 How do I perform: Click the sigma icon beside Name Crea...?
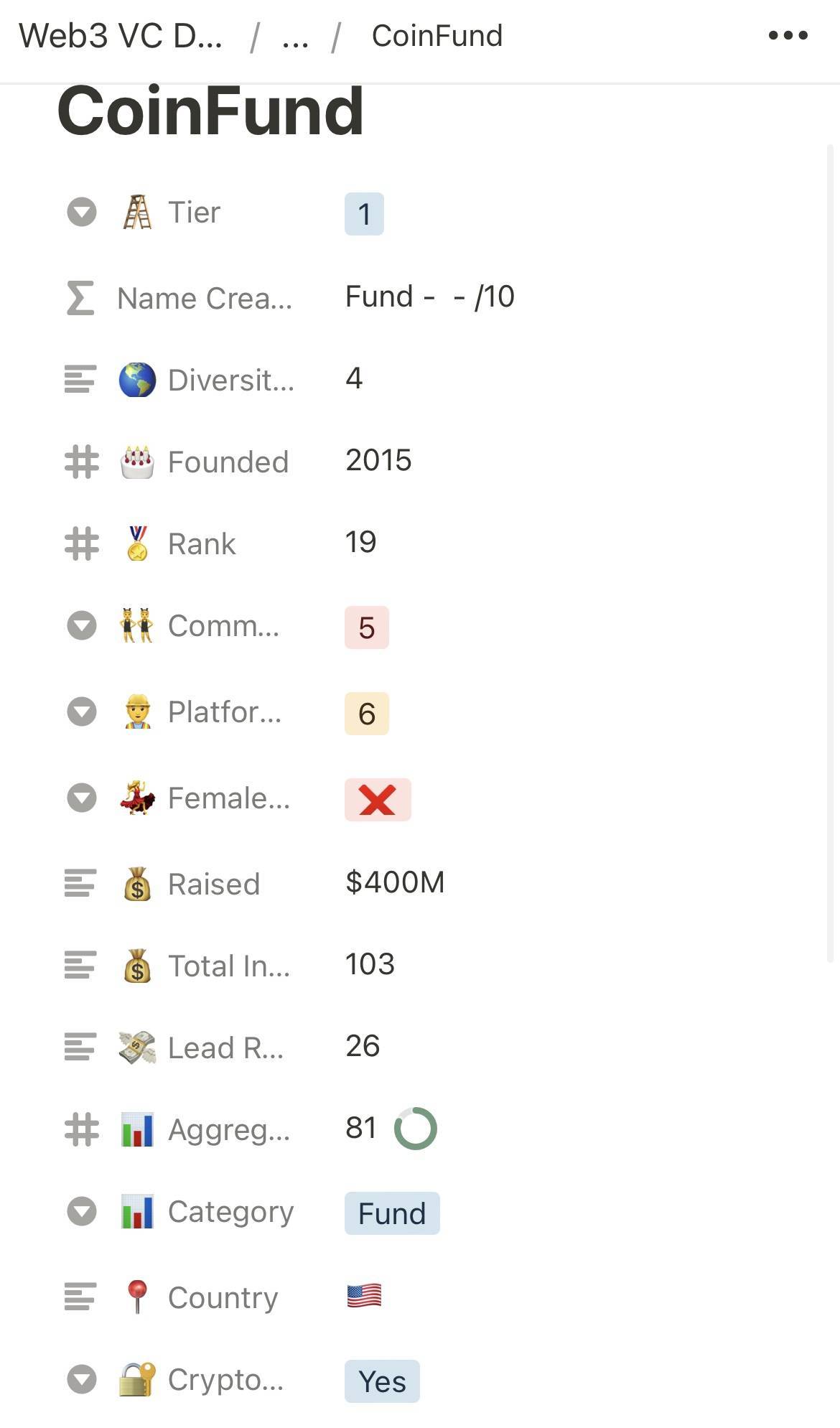coord(80,298)
